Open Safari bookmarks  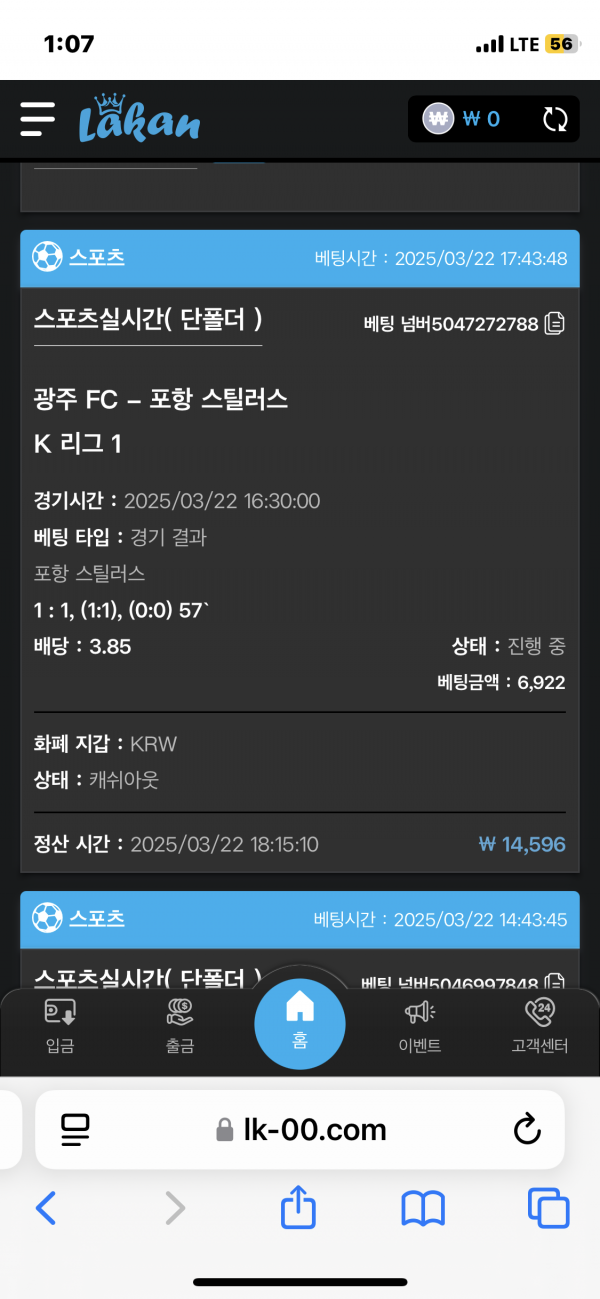coord(423,1209)
